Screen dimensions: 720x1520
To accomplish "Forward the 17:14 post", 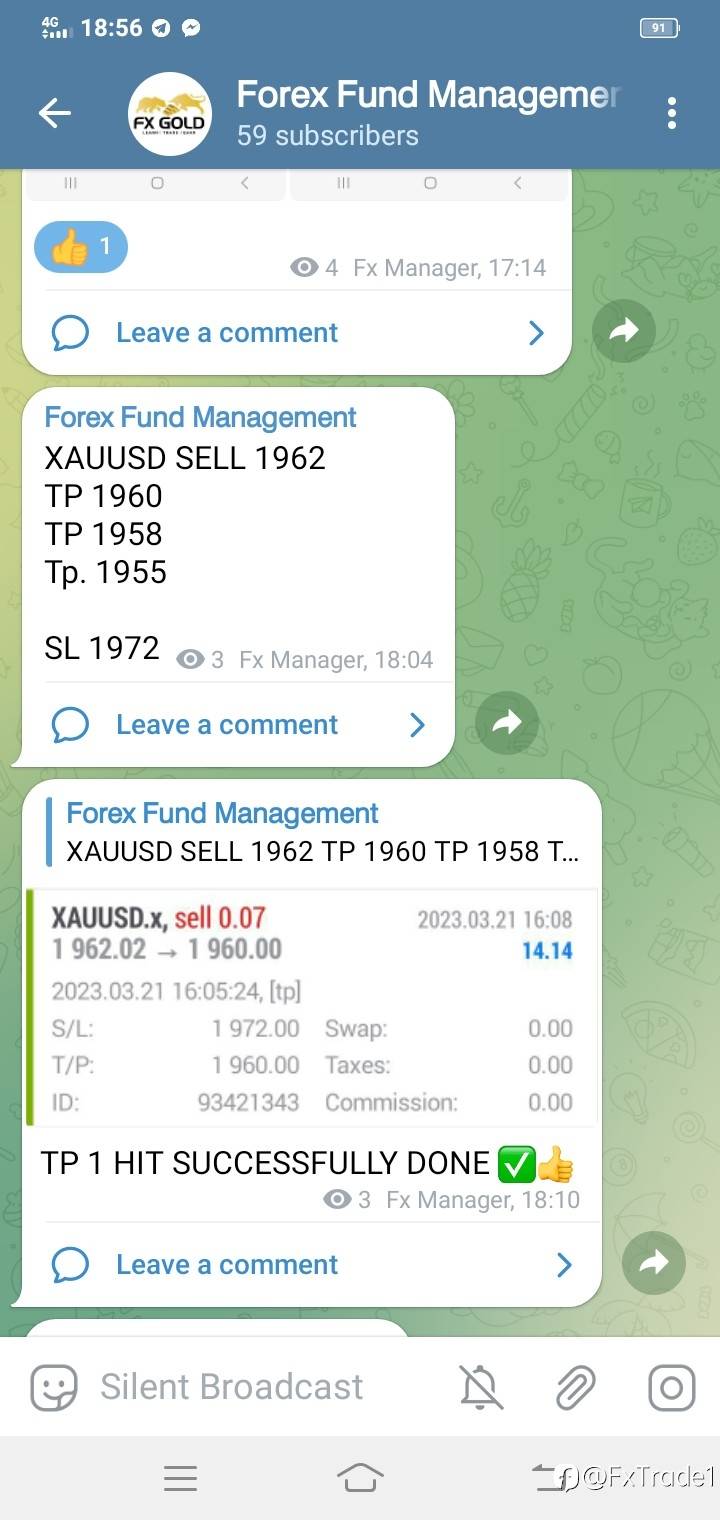I will pos(623,331).
